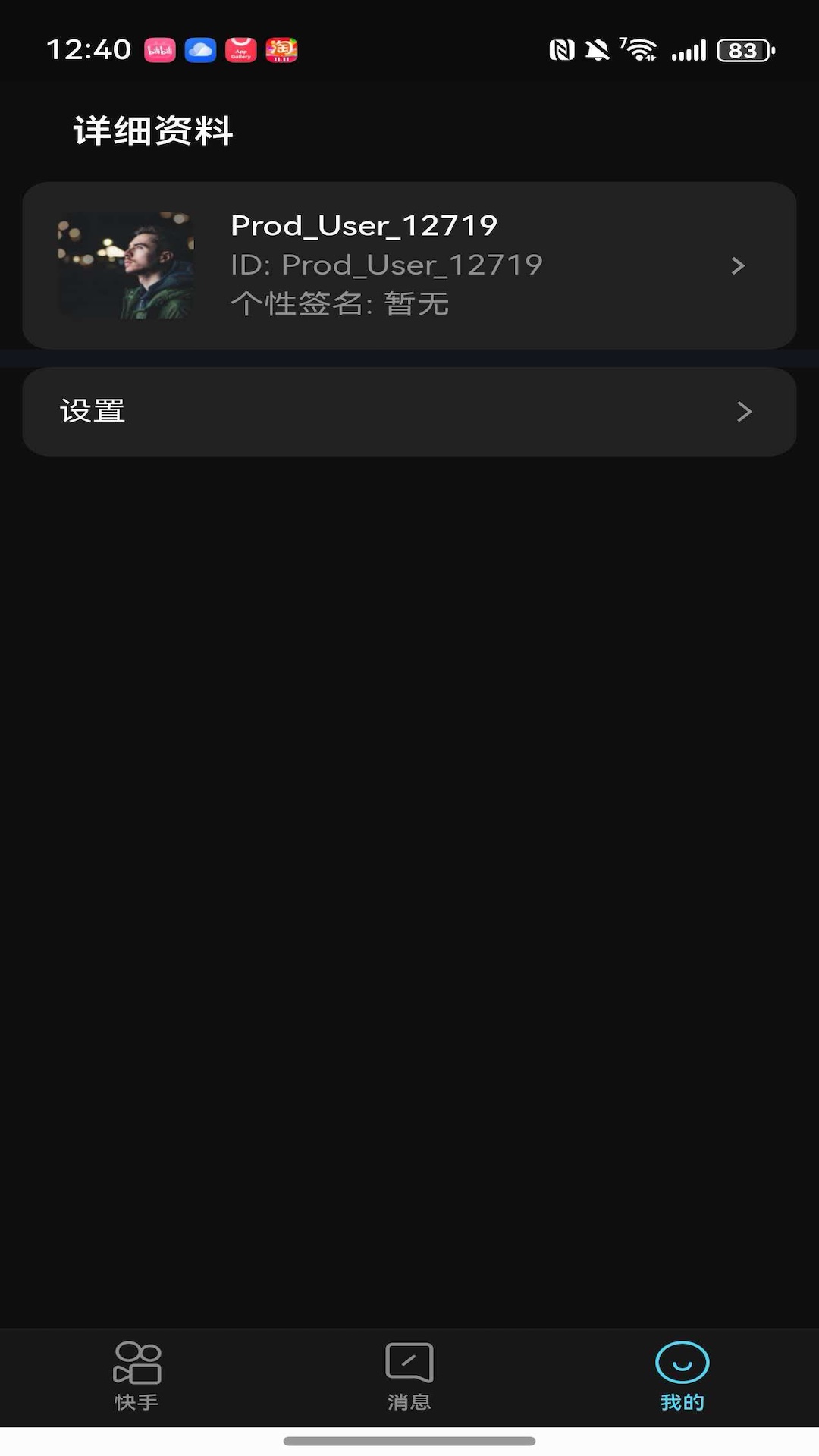
Task: Open 设置 using its right arrow chevron
Action: point(743,412)
